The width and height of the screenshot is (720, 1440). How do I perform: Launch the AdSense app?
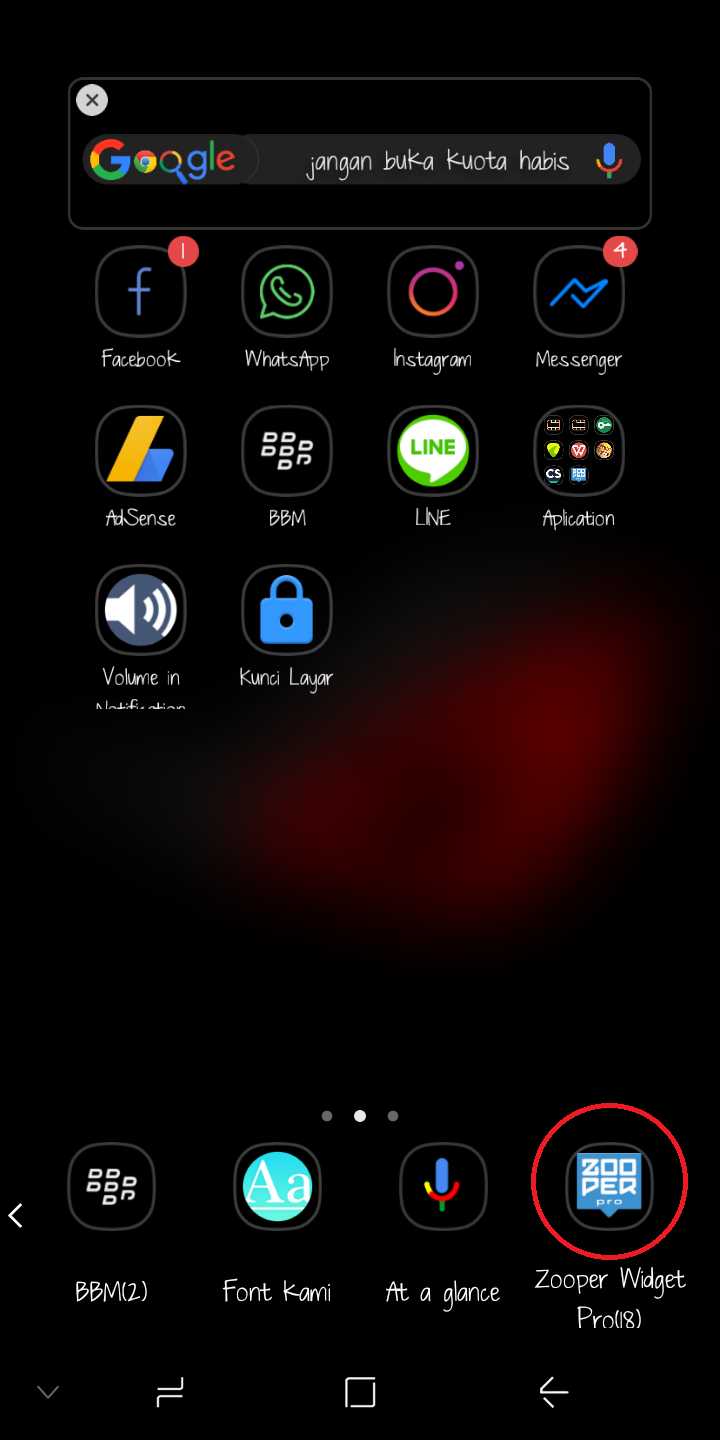tap(140, 451)
